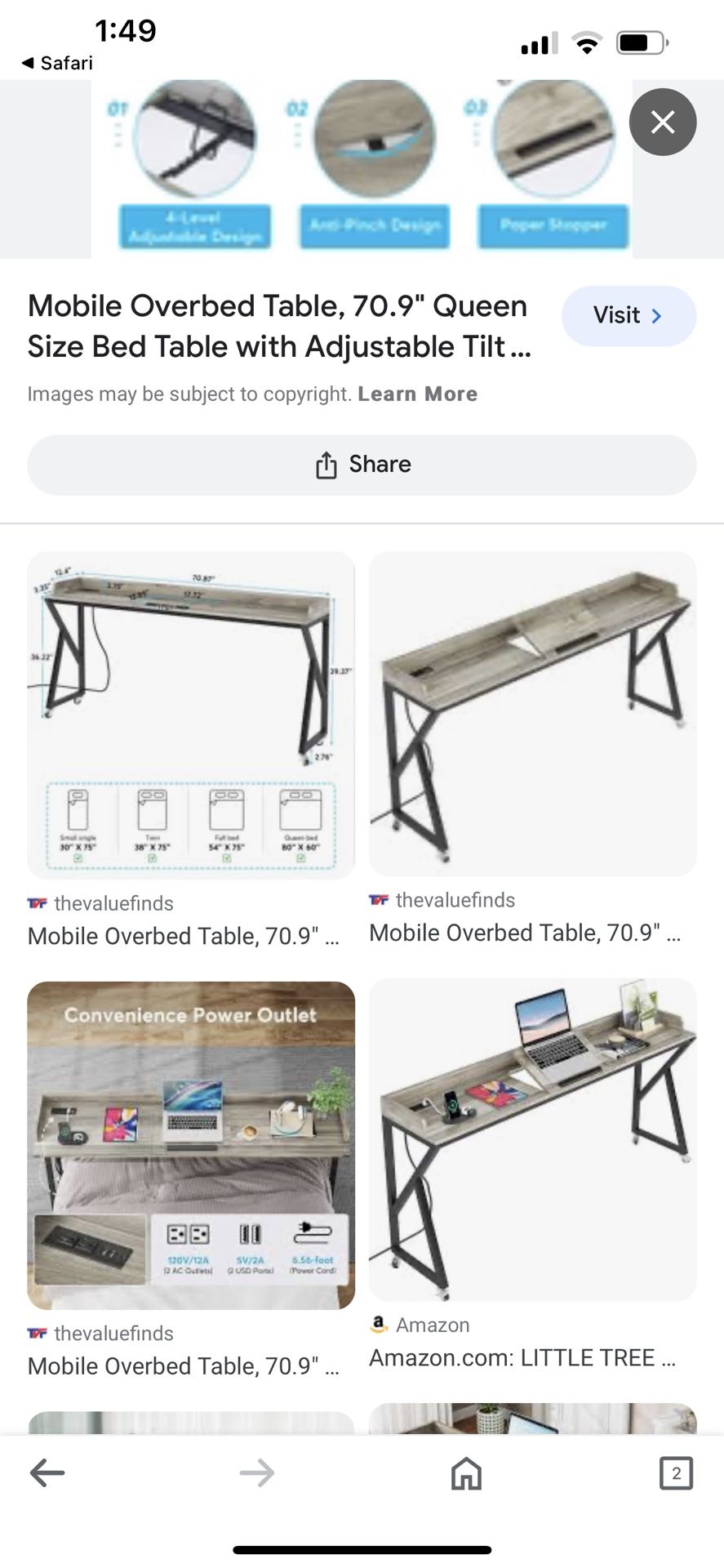Open the Learn More copyright link
Screen dimensions: 724x1568
point(418,394)
